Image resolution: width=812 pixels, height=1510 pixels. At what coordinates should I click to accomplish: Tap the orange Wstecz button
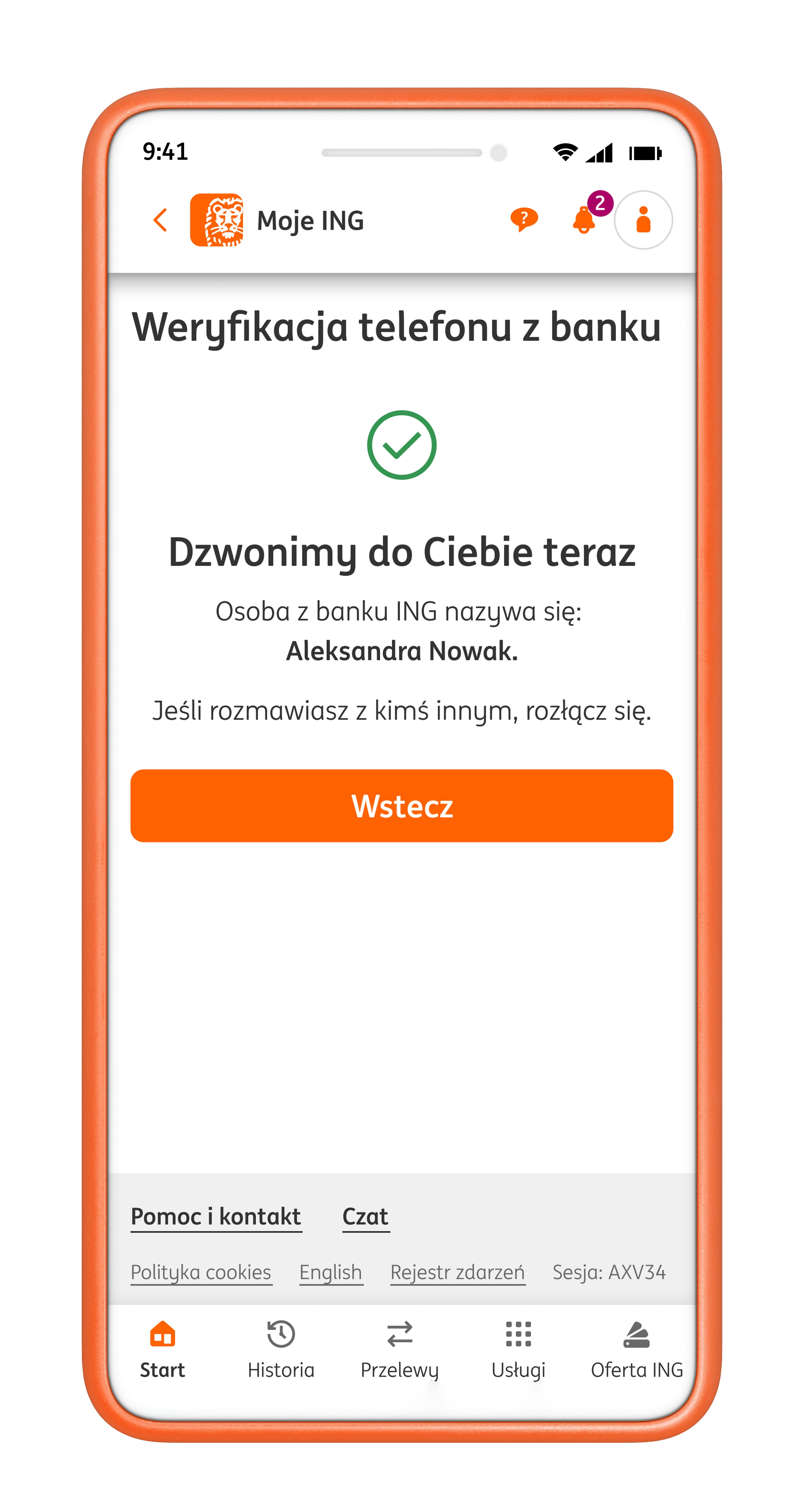(x=402, y=805)
